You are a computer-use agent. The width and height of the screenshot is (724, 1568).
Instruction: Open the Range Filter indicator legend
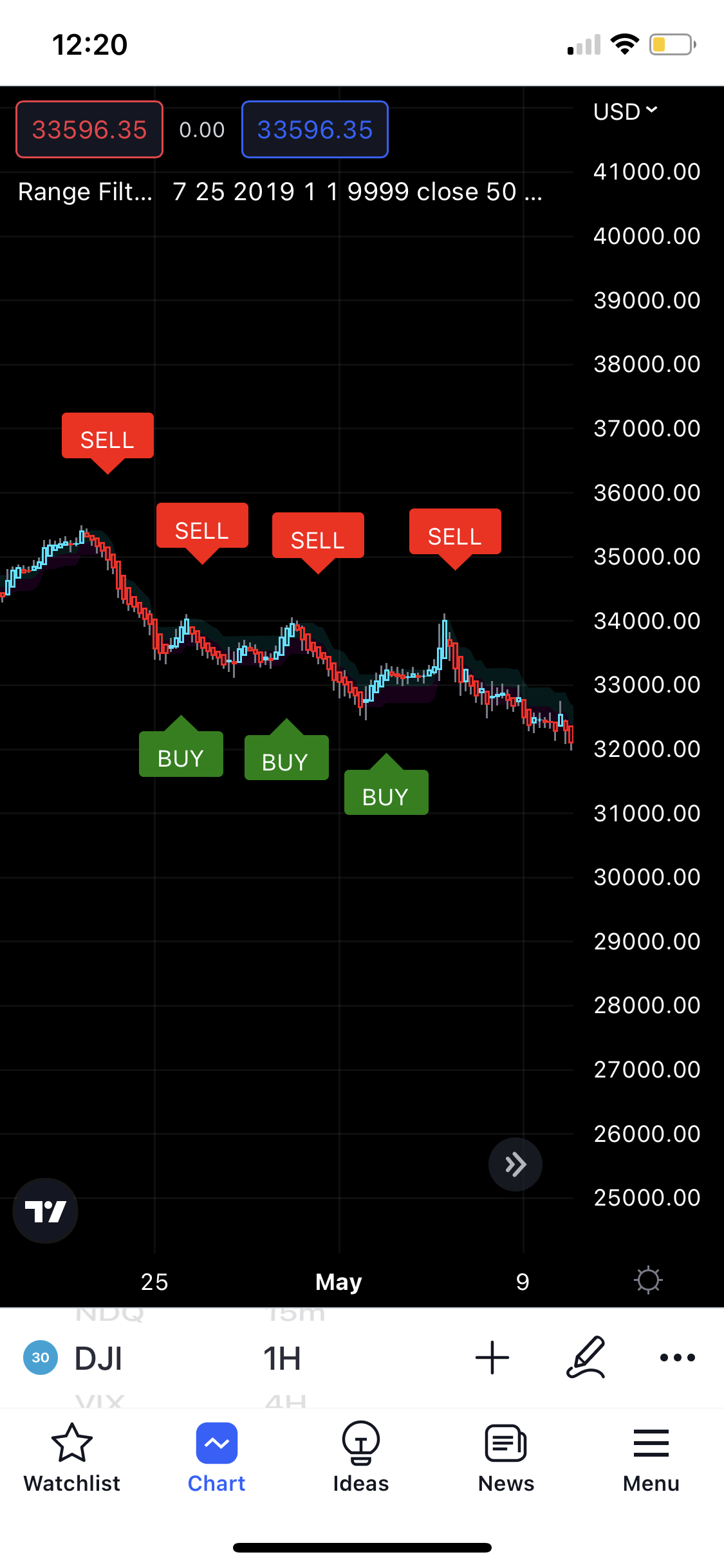click(x=85, y=192)
